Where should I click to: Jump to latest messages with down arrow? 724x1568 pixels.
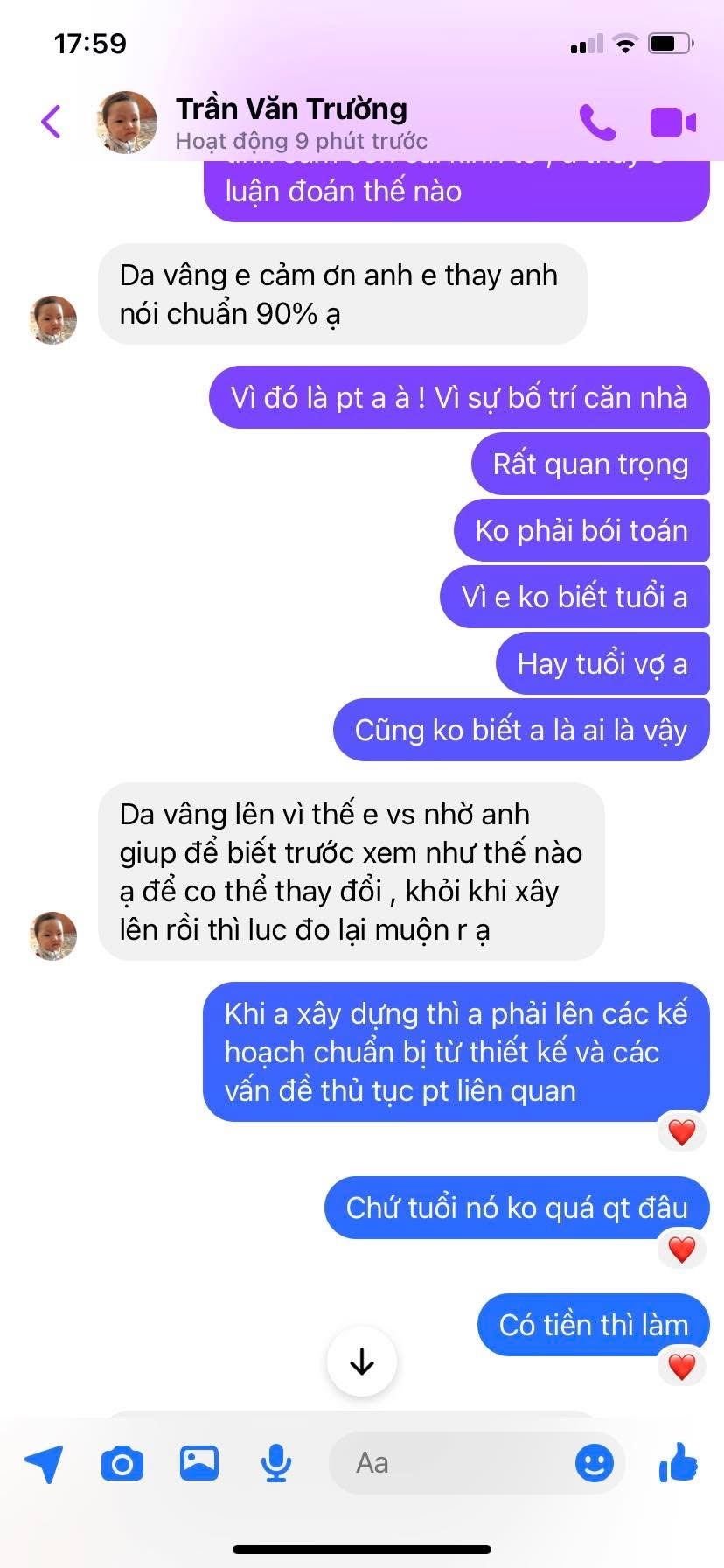tap(362, 1361)
